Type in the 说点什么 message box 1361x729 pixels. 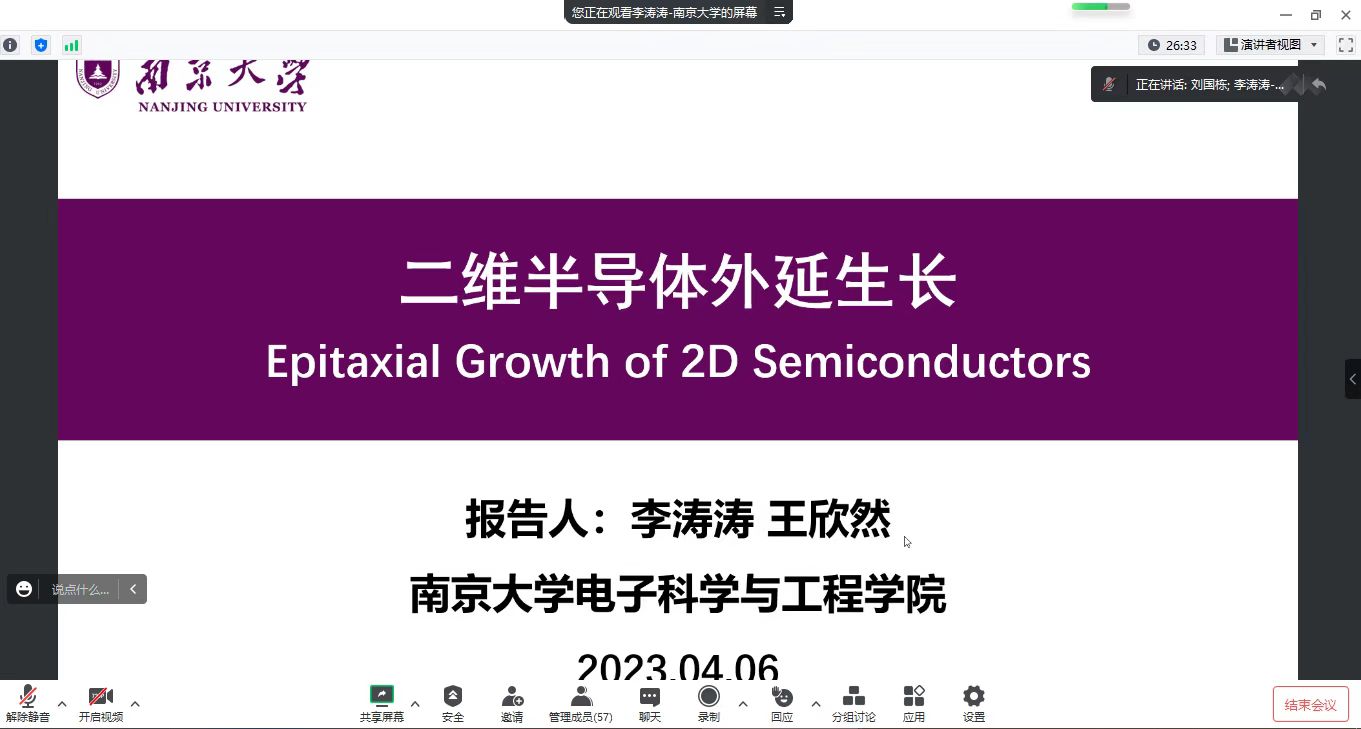pos(80,589)
